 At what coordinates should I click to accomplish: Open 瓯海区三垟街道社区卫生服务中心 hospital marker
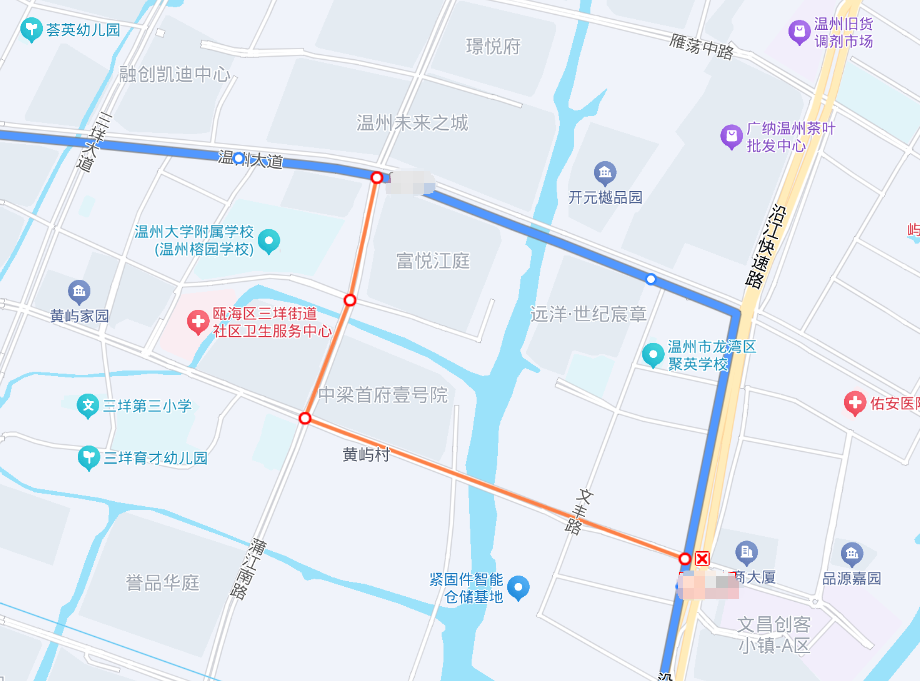[x=198, y=322]
